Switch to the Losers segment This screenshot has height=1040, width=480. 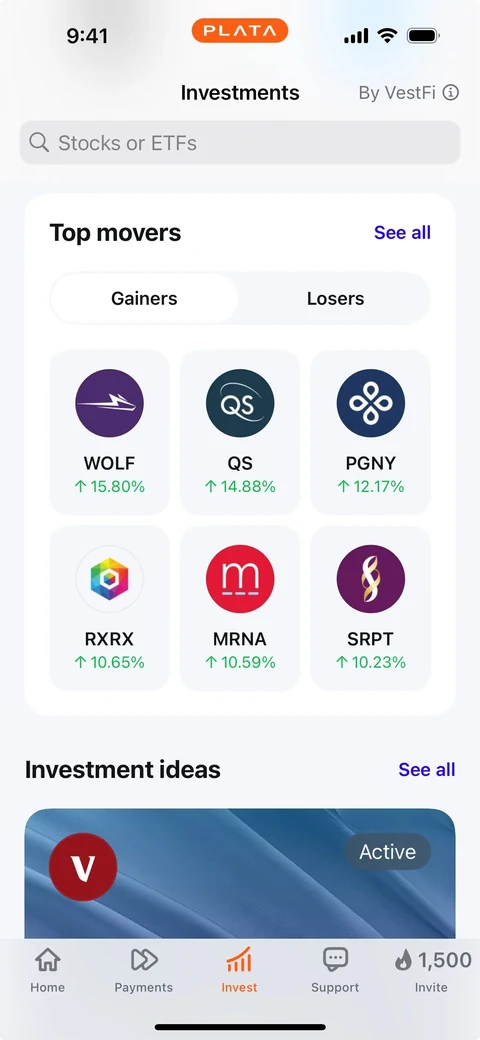[335, 298]
